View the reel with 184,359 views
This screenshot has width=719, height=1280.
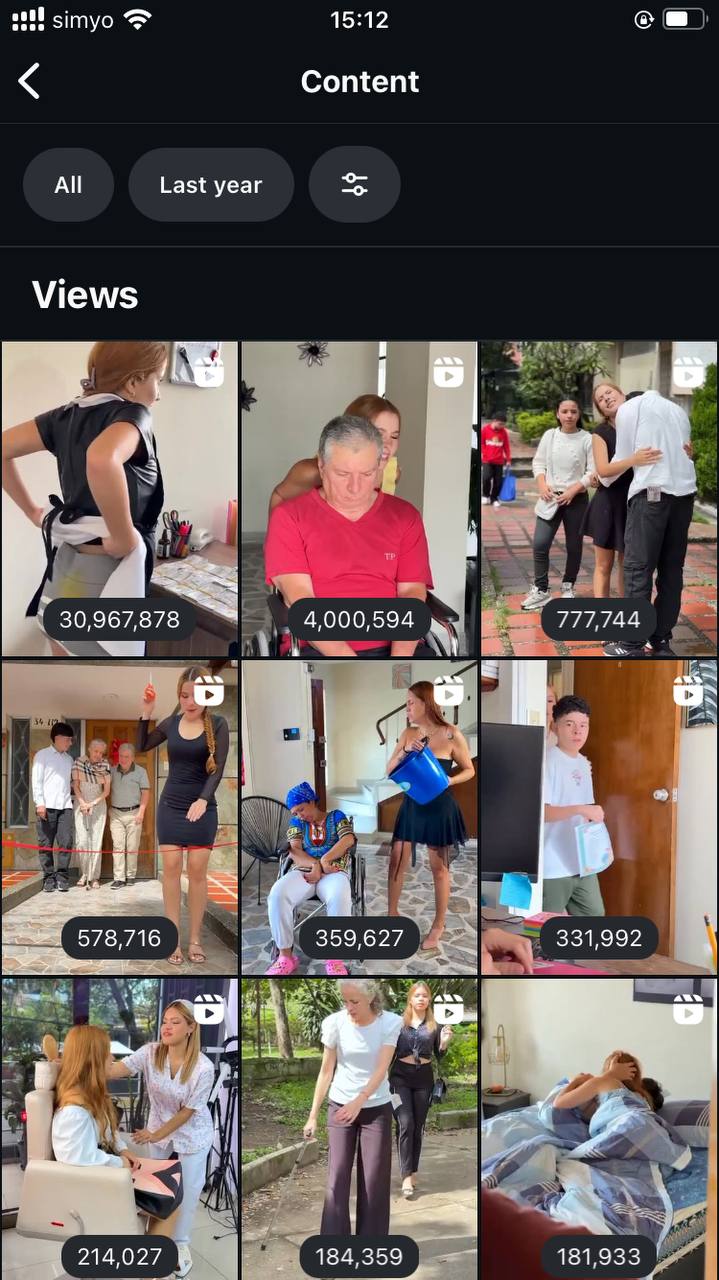pos(359,1130)
